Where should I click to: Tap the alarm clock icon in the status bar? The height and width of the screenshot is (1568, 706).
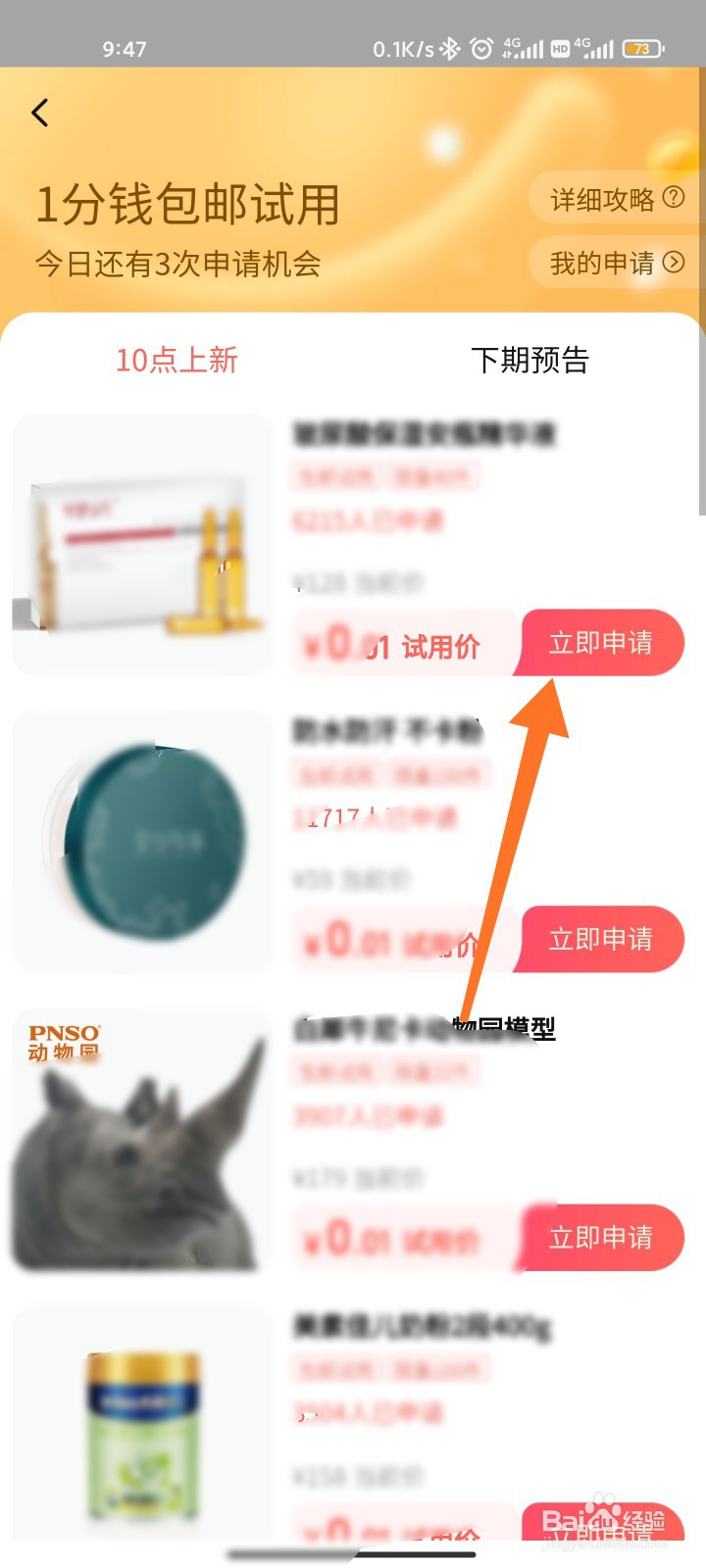tap(481, 46)
